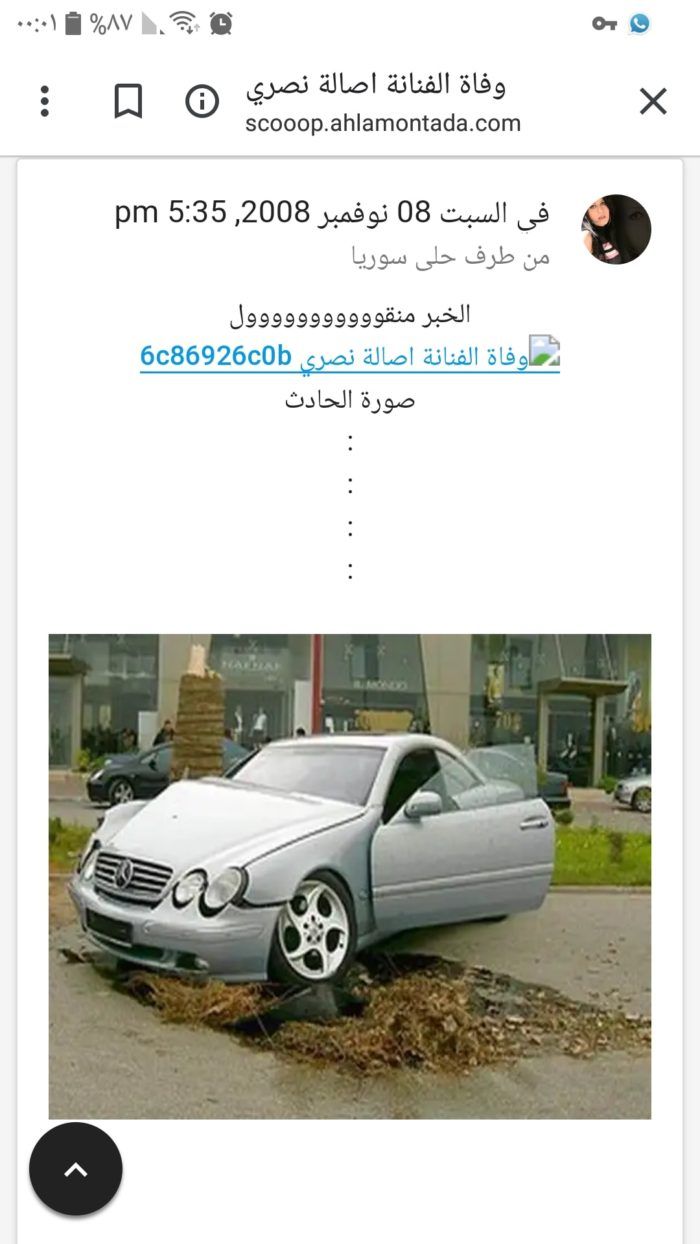Screen dimensions: 700x1244
Task: Jump back to top with arrow button
Action: (x=76, y=1169)
